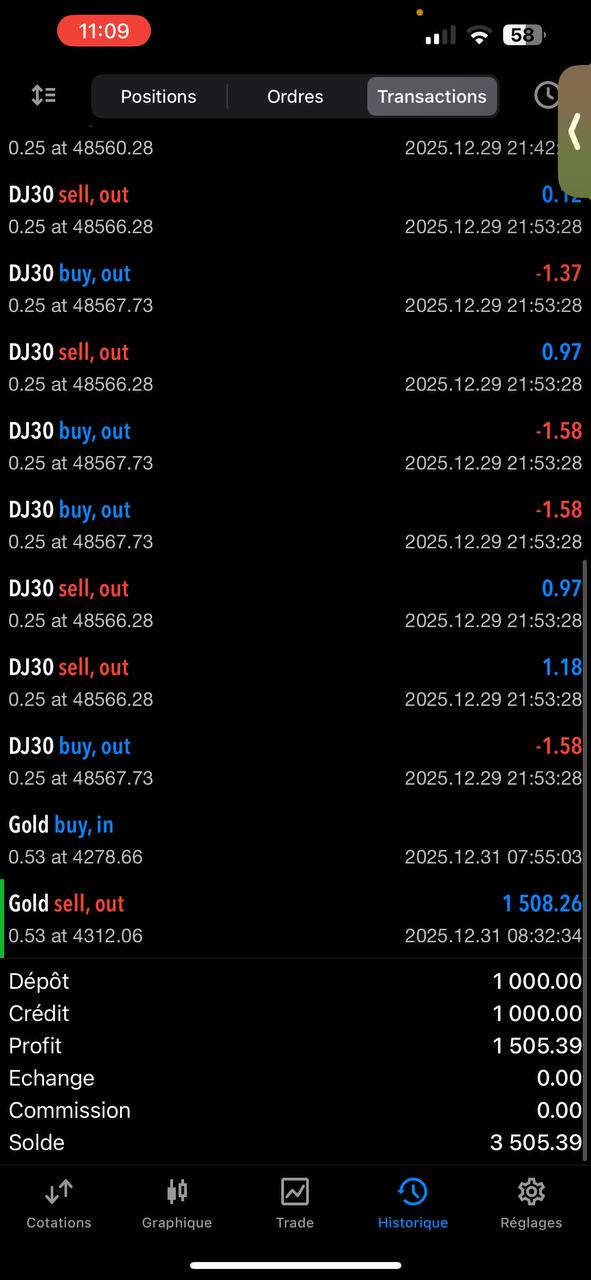The height and width of the screenshot is (1280, 591).
Task: Go to the Cotations tab
Action: pyautogui.click(x=59, y=1203)
